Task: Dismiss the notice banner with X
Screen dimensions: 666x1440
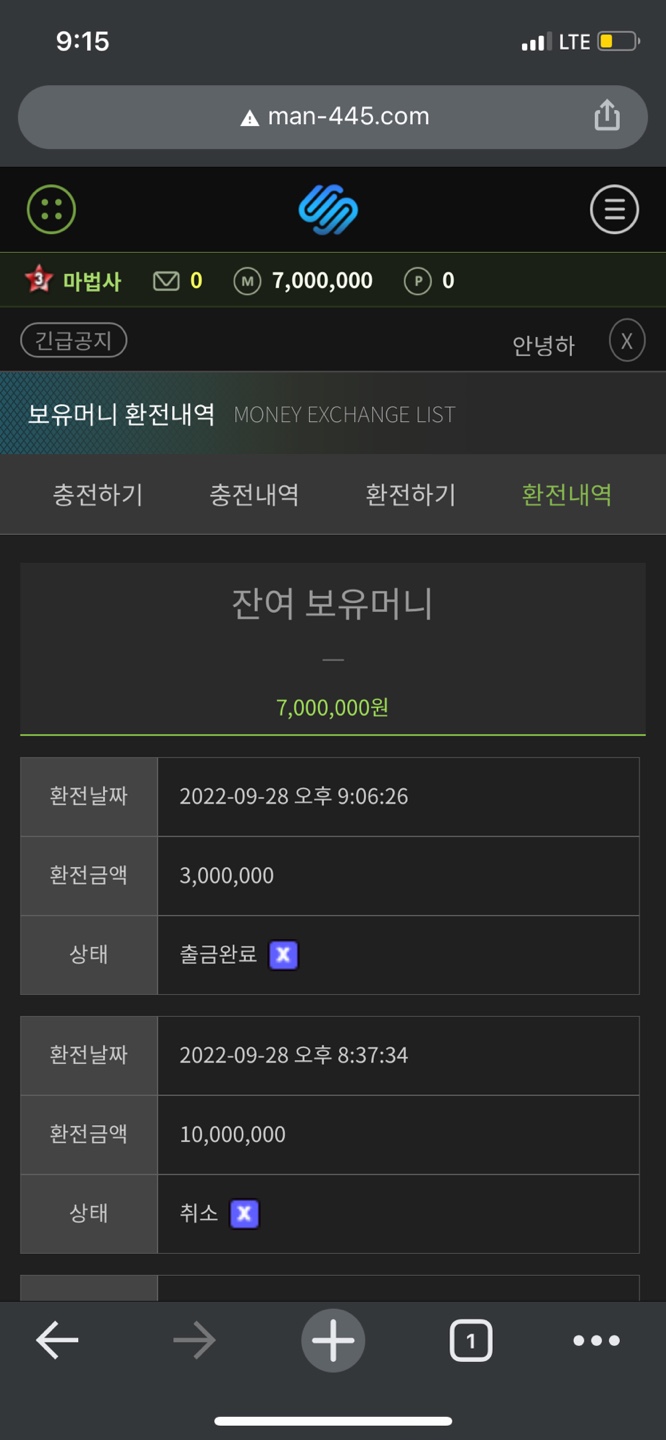Action: (x=626, y=341)
